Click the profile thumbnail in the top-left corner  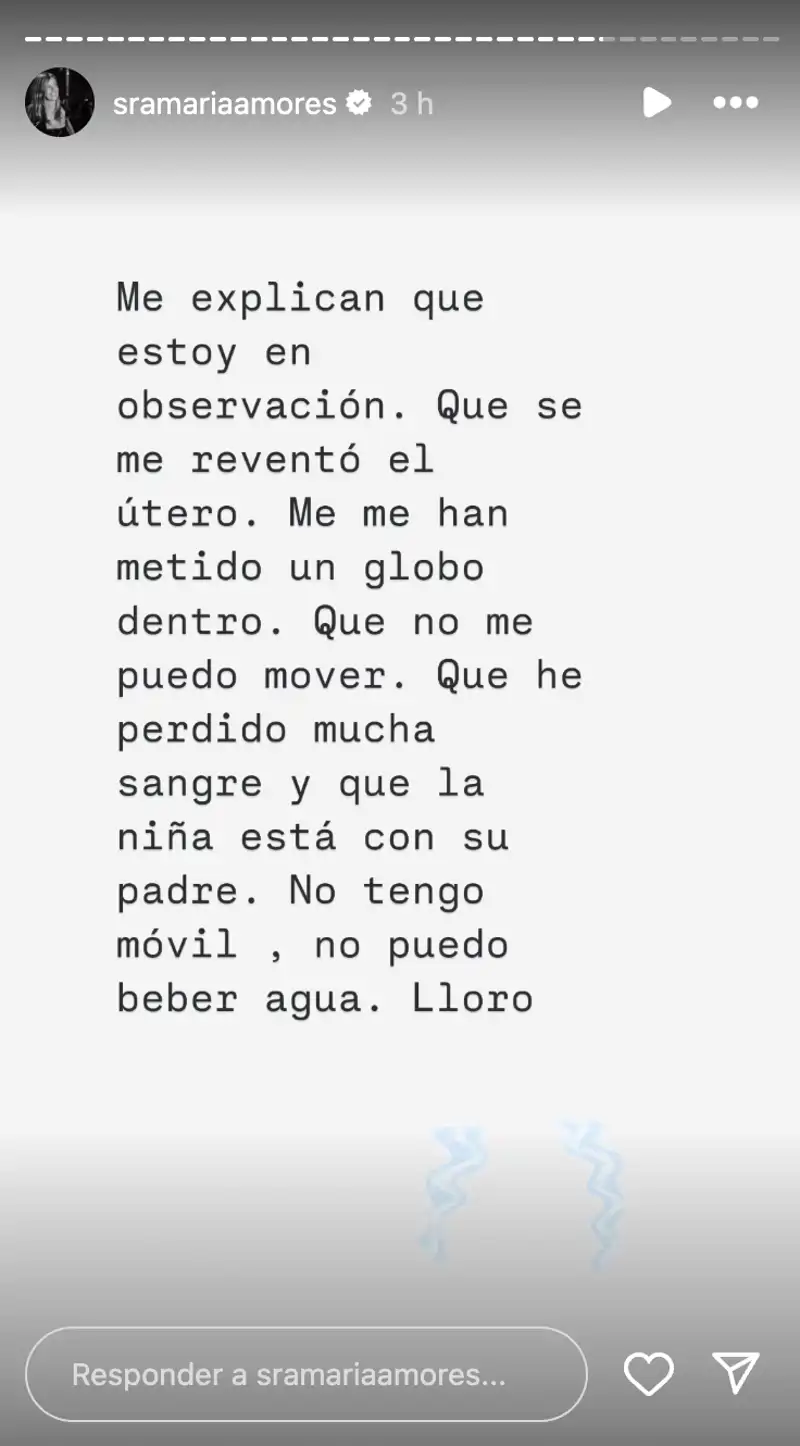coord(59,101)
